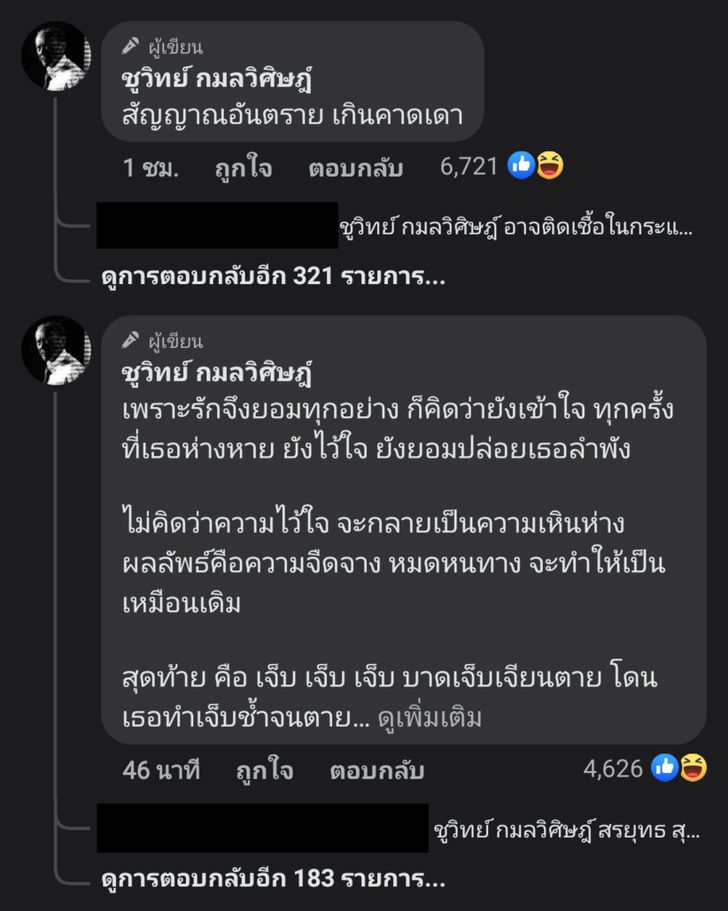Reply to the comment posted 1 ชม. ago
The image size is (728, 911).
[x=355, y=168]
